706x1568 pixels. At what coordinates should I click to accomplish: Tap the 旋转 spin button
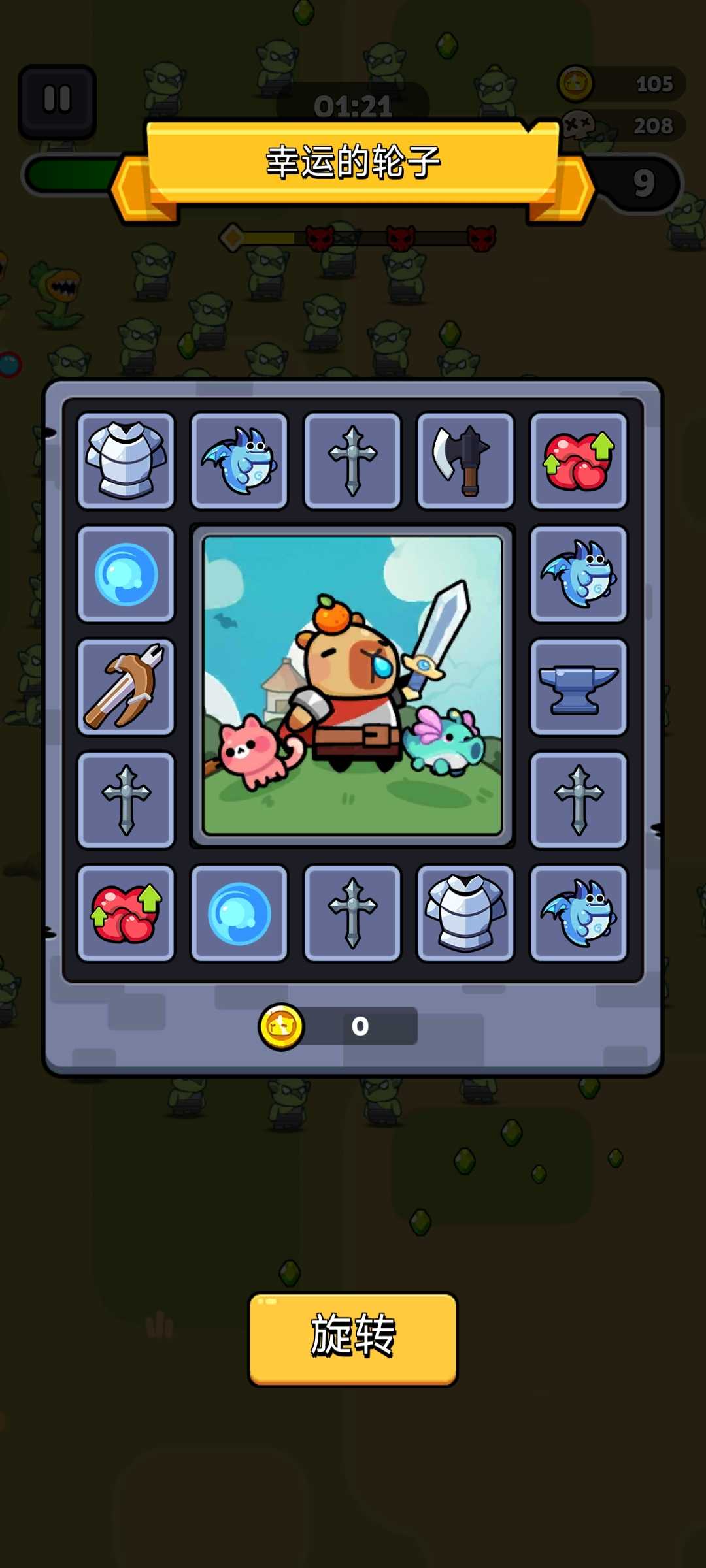pyautogui.click(x=353, y=1338)
